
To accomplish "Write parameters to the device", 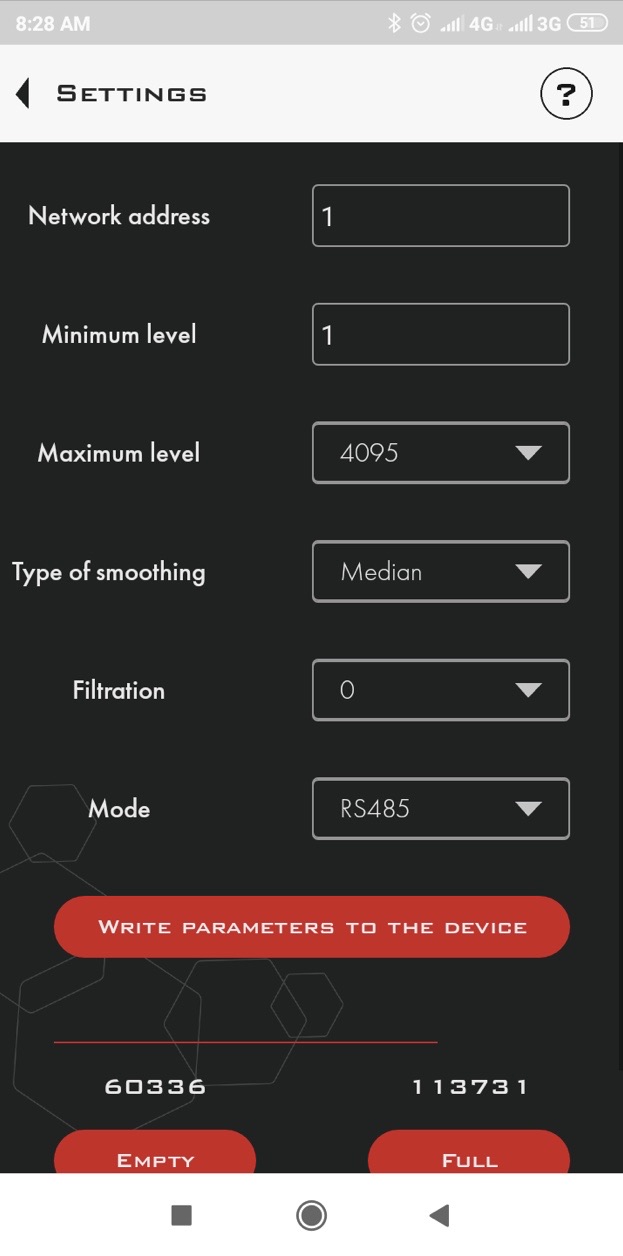I will (312, 927).
